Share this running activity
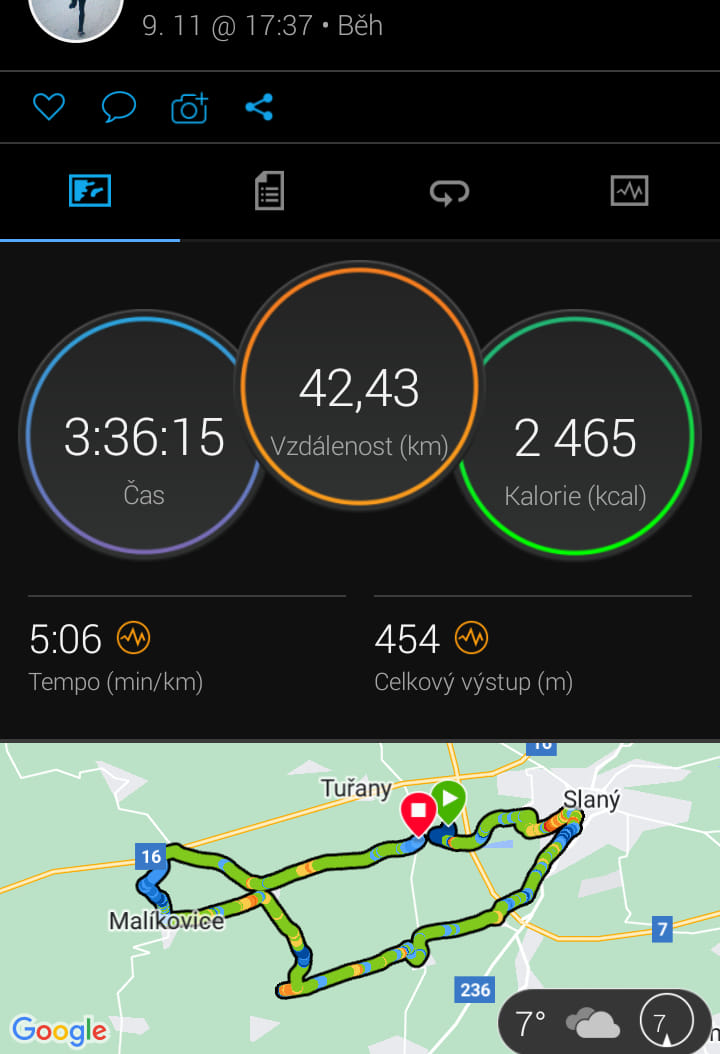Viewport: 720px width, 1054px height. [259, 107]
